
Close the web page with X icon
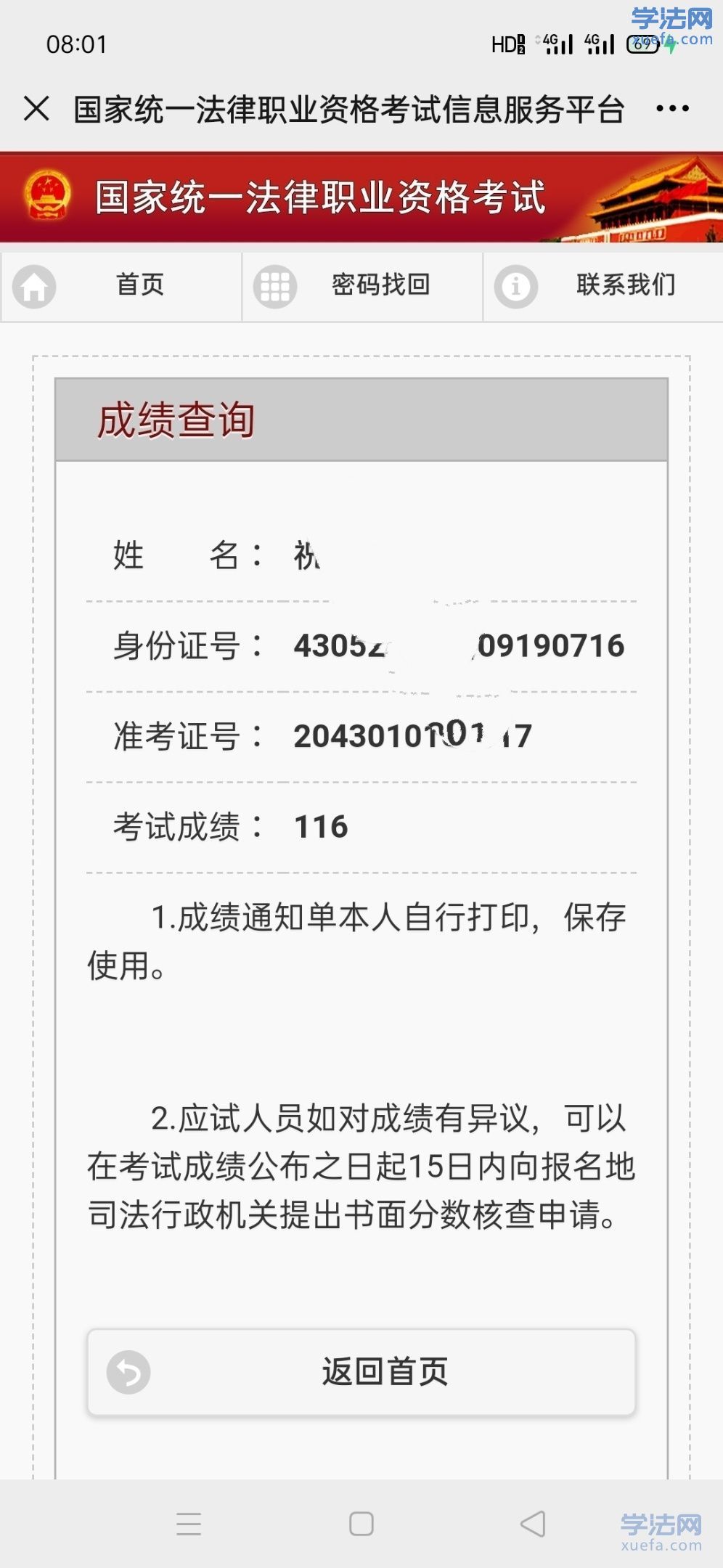pyautogui.click(x=36, y=110)
